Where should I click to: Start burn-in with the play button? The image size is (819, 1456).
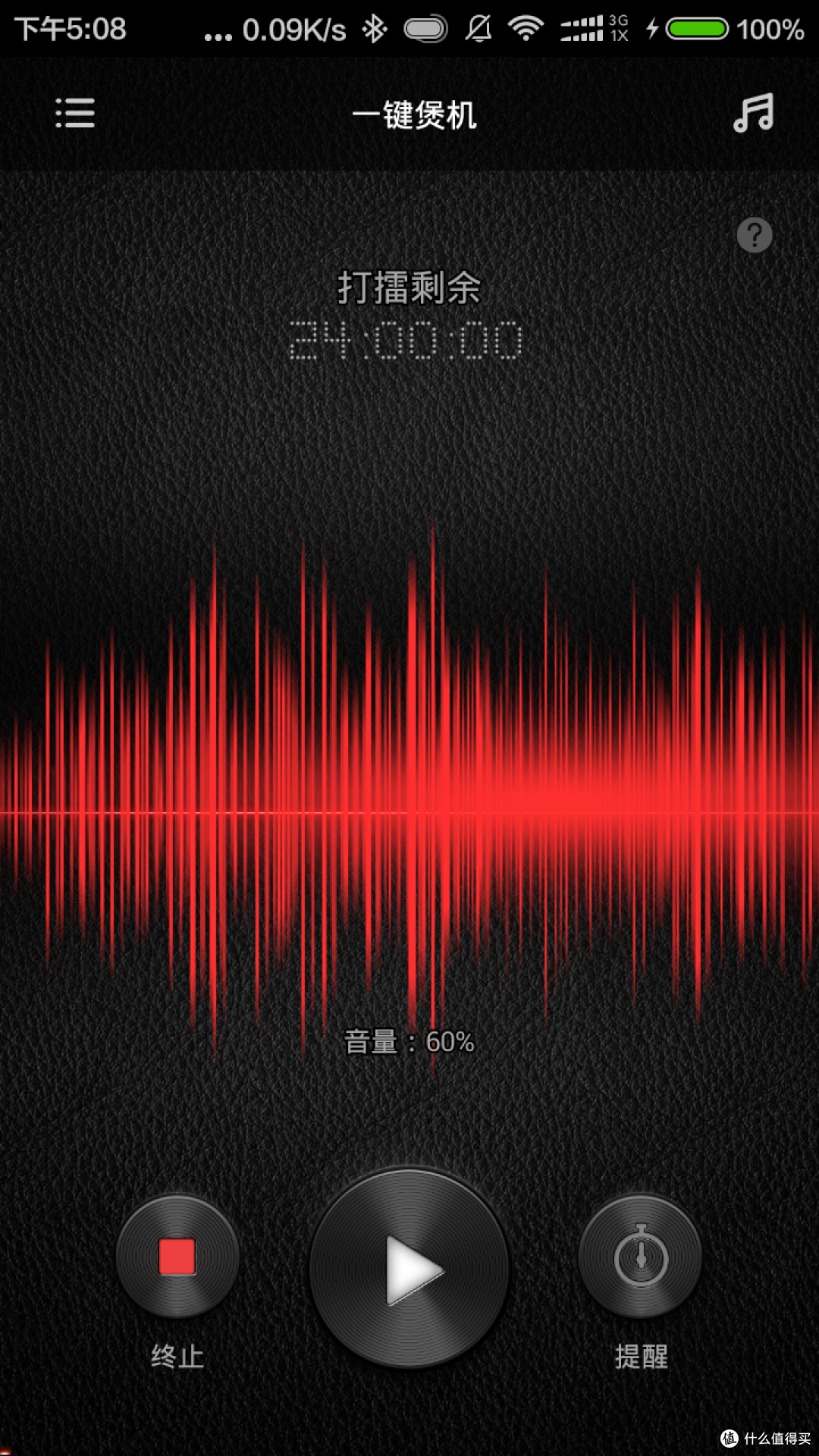[x=409, y=1268]
